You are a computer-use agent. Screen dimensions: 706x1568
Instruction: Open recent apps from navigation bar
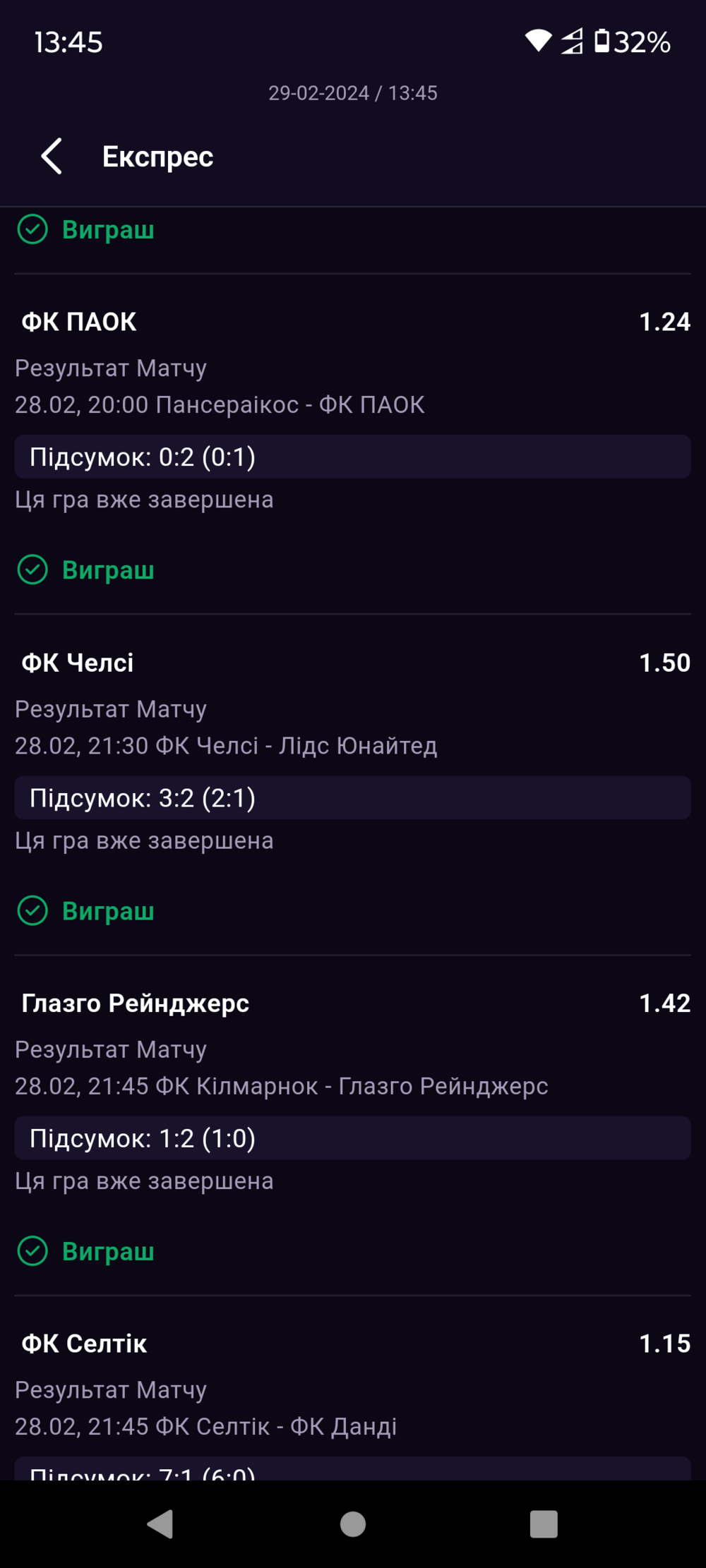coord(544,1524)
